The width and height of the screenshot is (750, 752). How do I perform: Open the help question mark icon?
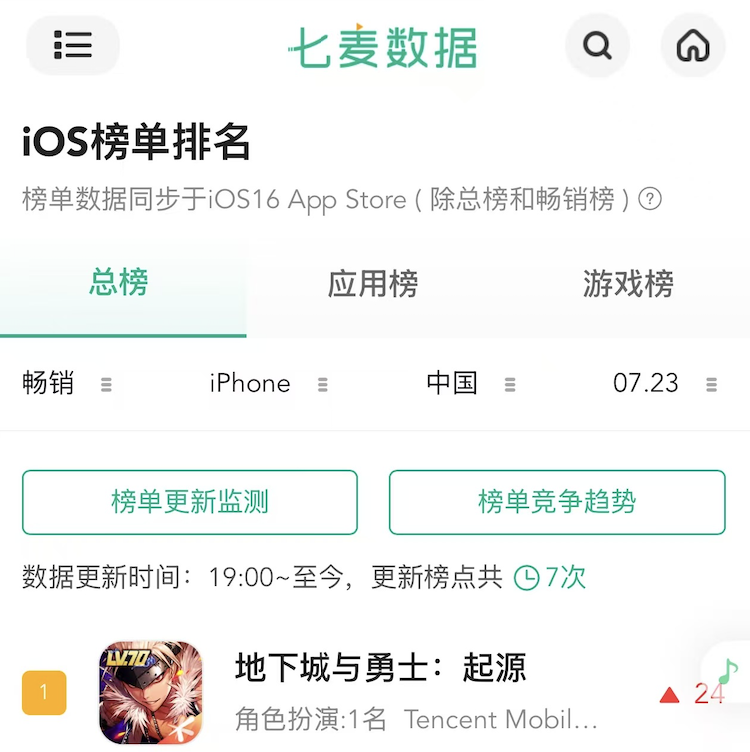pyautogui.click(x=650, y=199)
